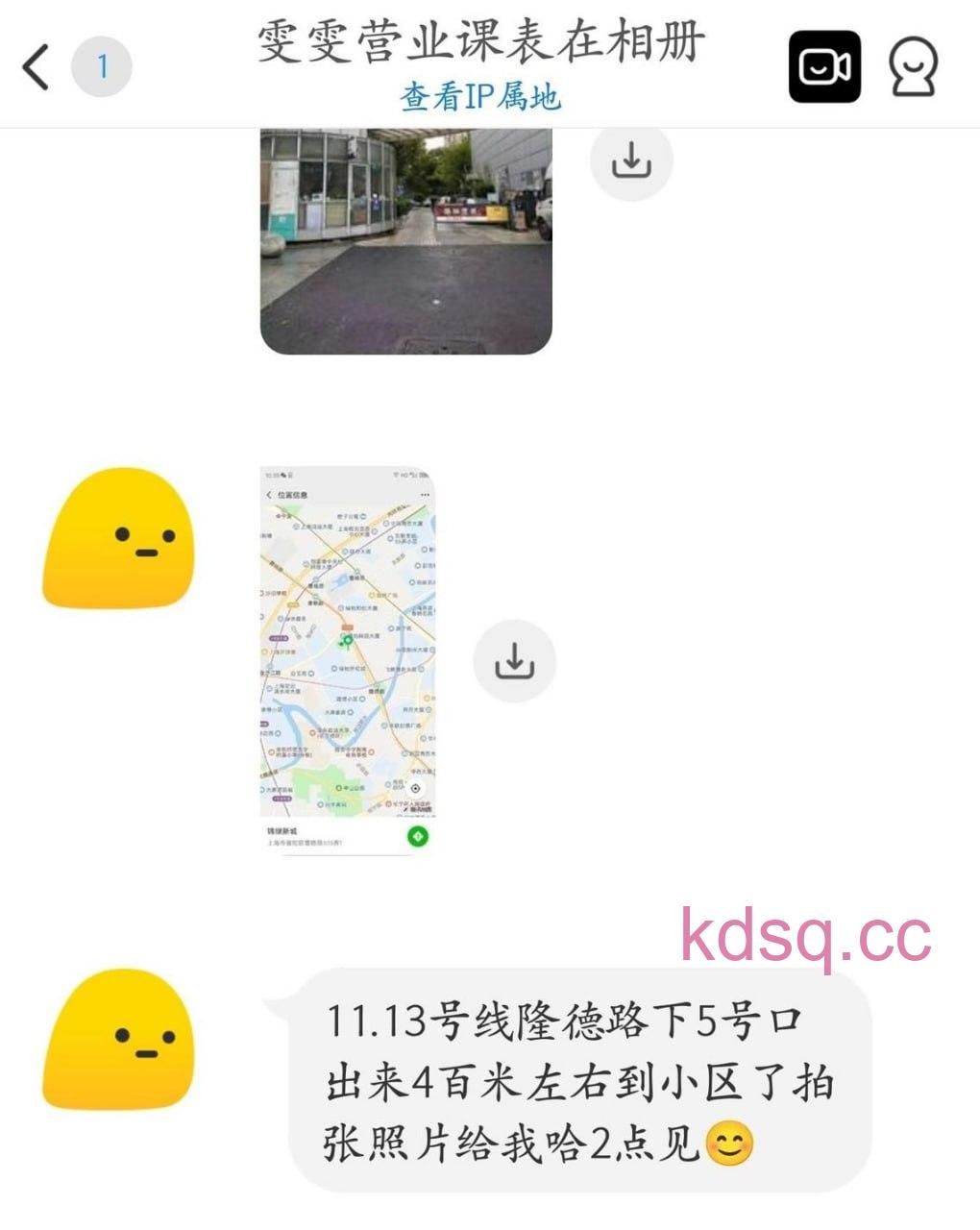Tap the smiling emoji inside the message bubble

[x=730, y=1144]
